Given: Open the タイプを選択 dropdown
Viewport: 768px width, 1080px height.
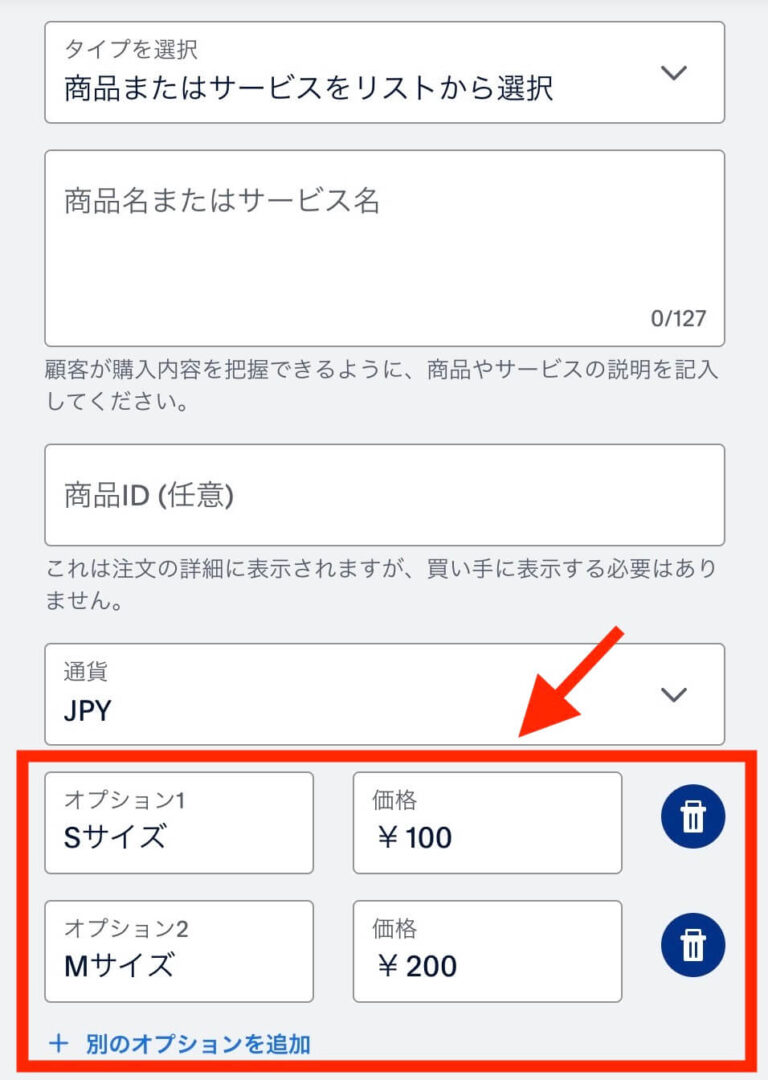Looking at the screenshot, I should pyautogui.click(x=384, y=72).
